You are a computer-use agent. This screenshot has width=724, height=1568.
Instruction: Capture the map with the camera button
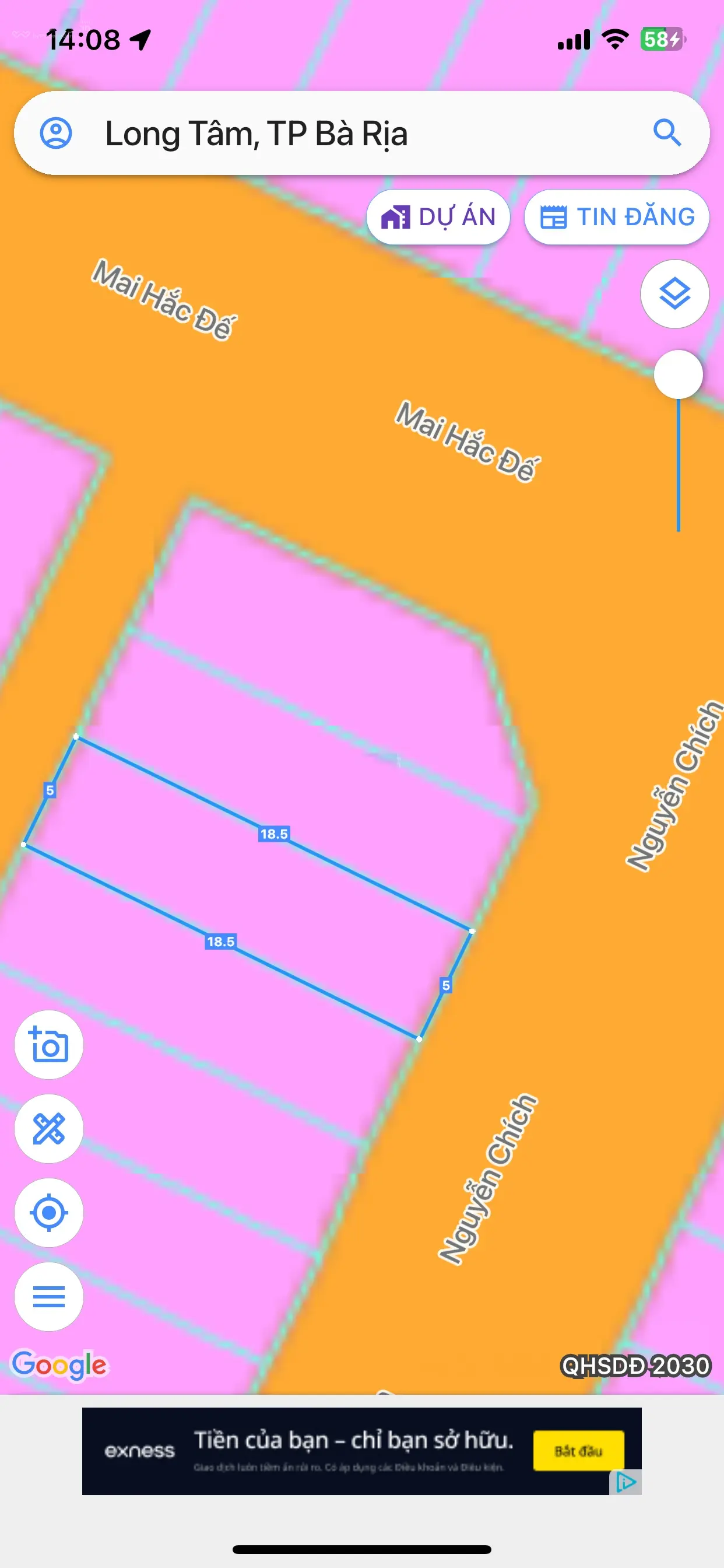point(50,1045)
